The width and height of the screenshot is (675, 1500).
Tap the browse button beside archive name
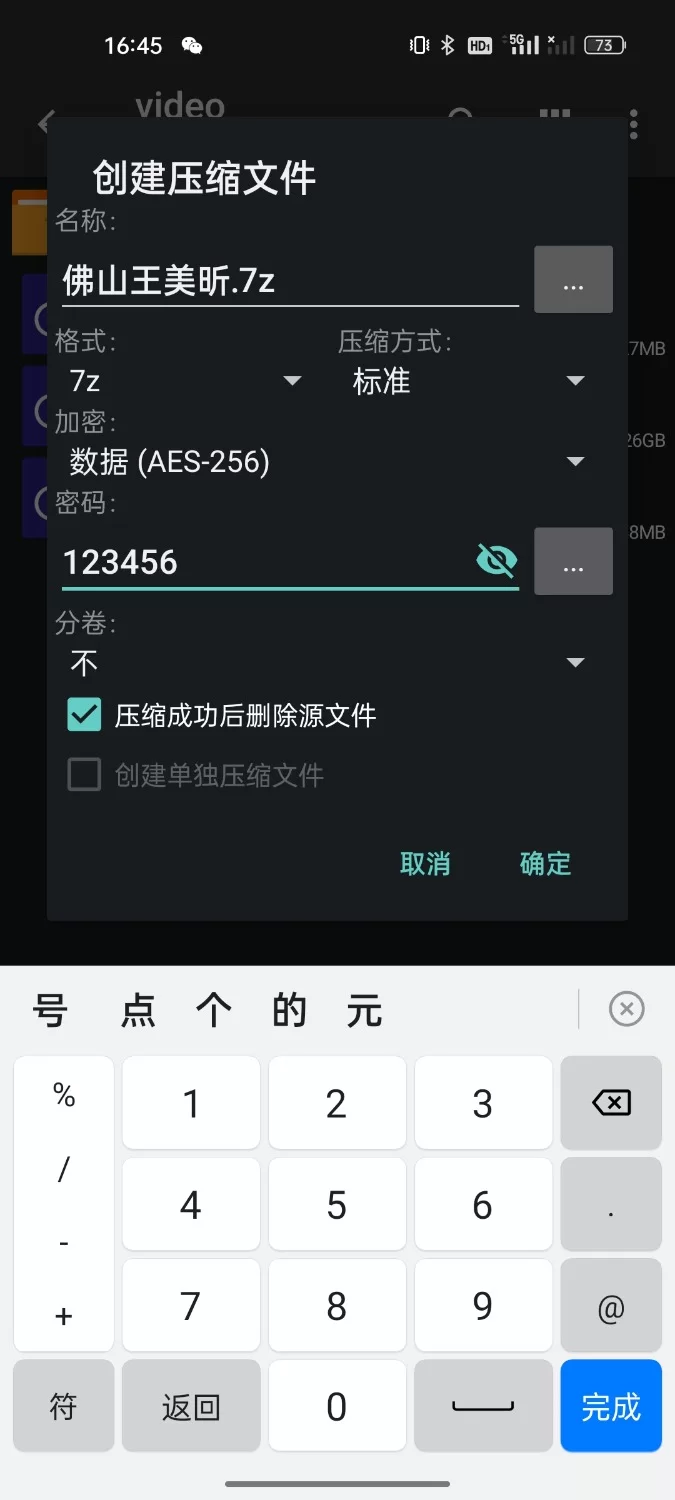click(x=573, y=280)
